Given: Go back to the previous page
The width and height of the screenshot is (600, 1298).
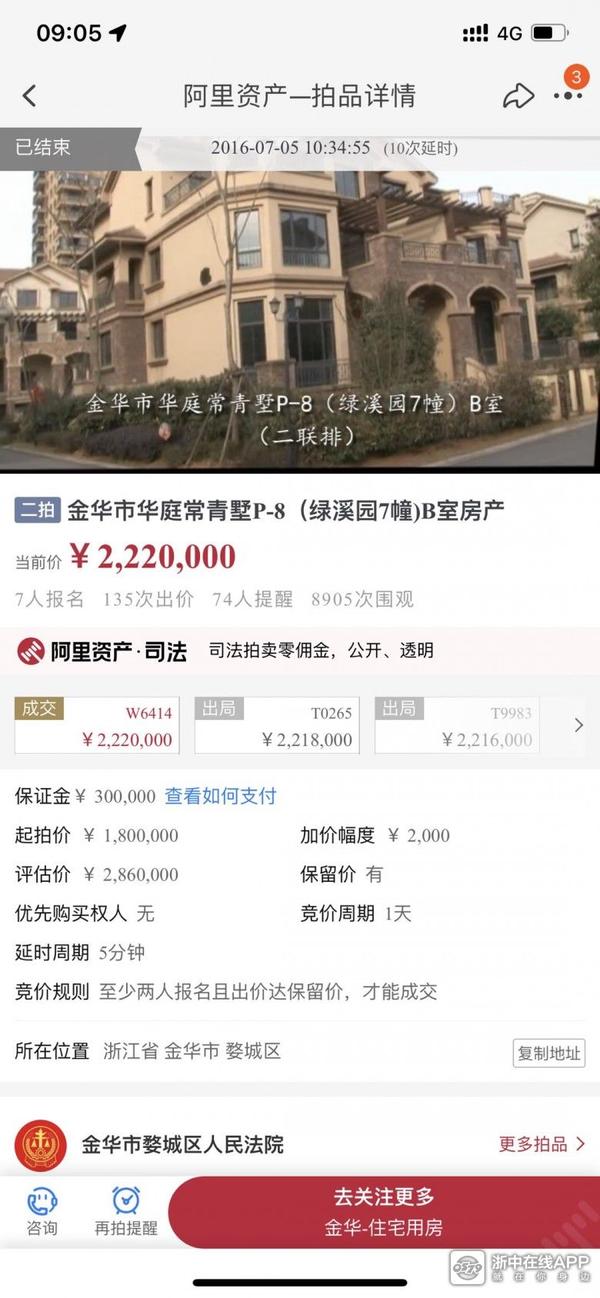Looking at the screenshot, I should click(29, 96).
